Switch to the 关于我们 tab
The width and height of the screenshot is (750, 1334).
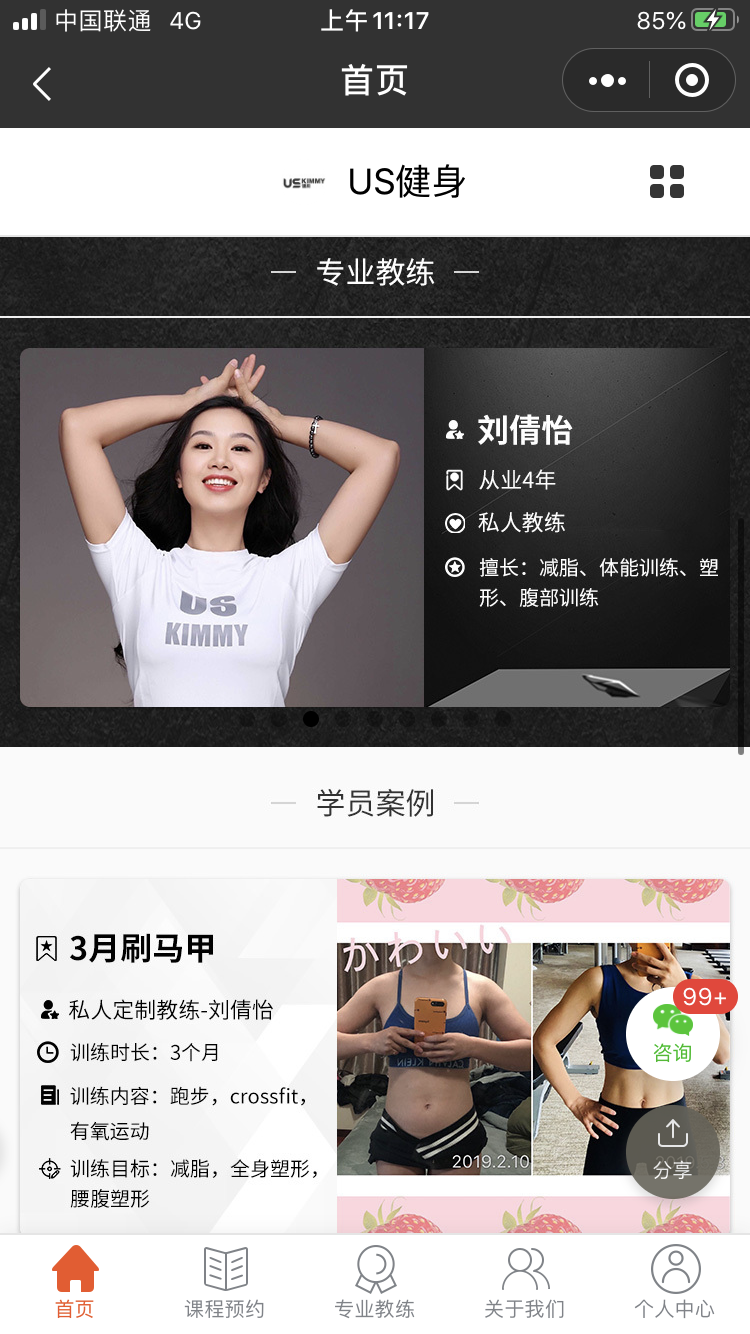coord(525,1283)
